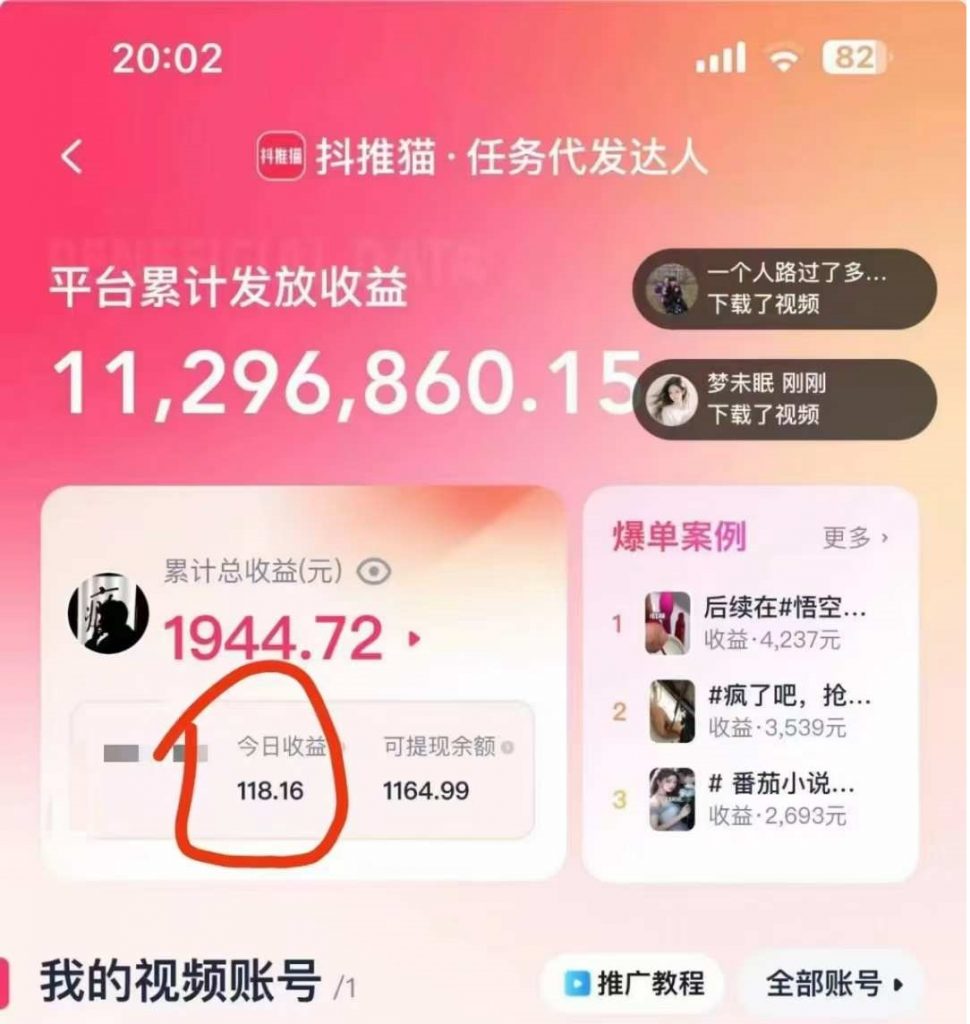The height and width of the screenshot is (1024, 970).
Task: Hide the total earnings with the eye icon
Action: [x=374, y=572]
